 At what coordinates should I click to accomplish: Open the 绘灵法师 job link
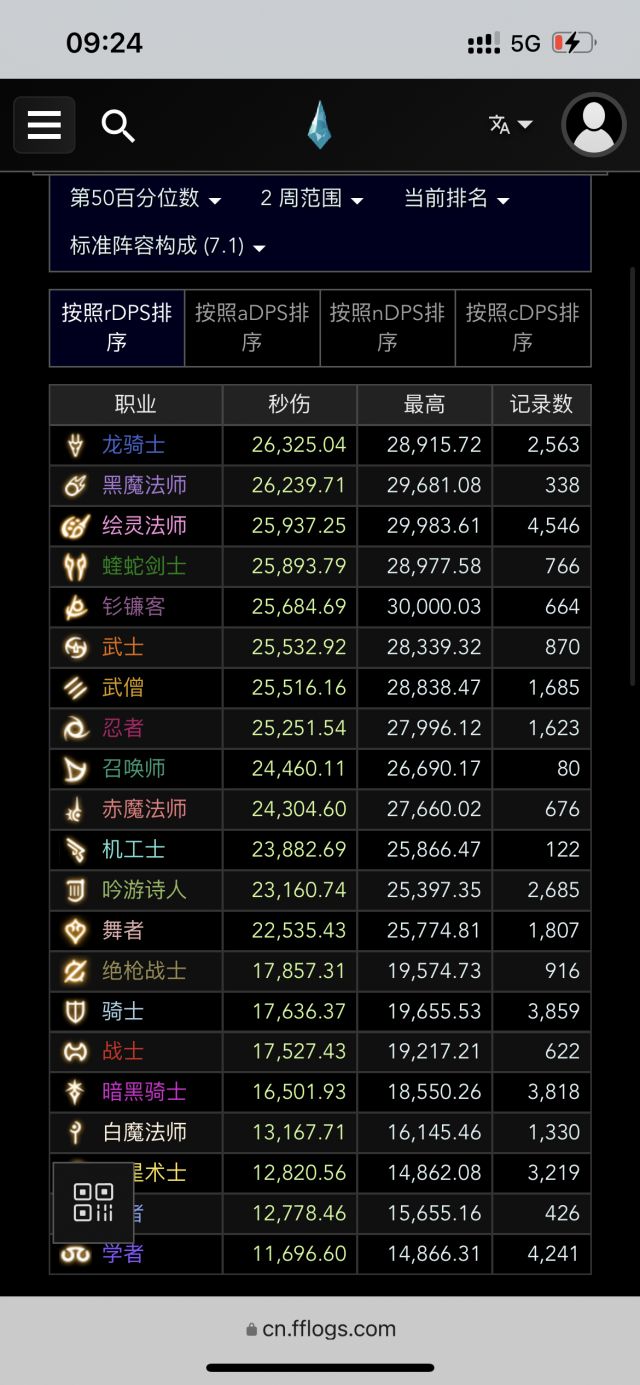click(144, 526)
